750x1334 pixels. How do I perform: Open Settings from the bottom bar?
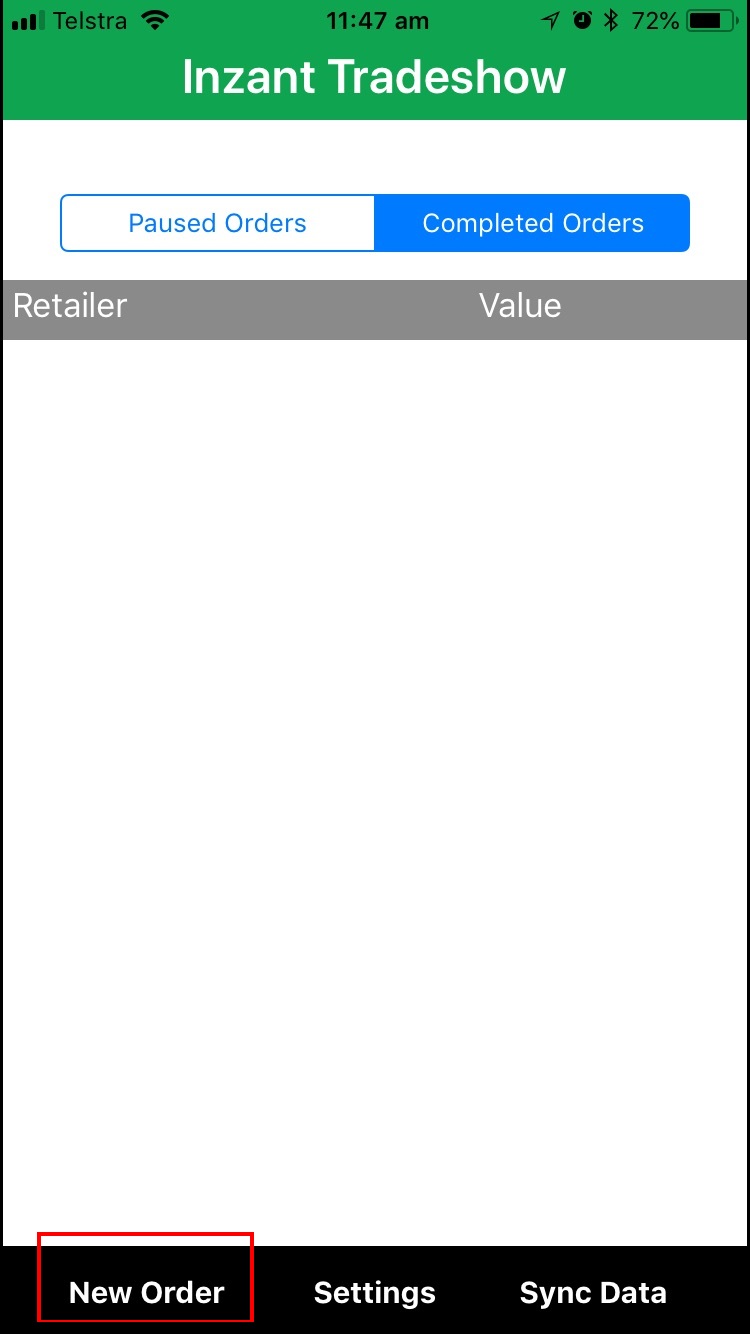[x=375, y=1292]
